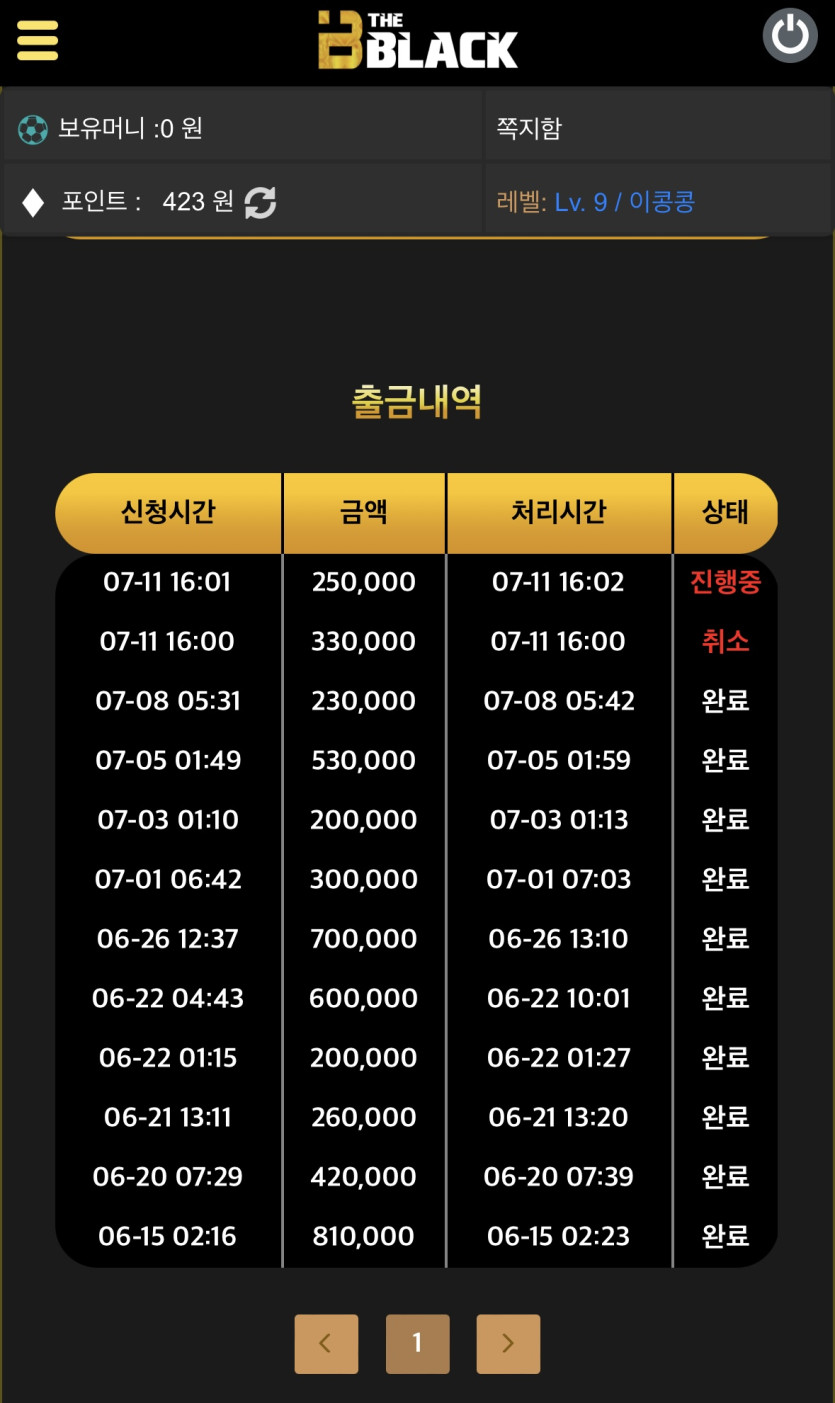Viewport: 835px width, 1403px height.
Task: Go to previous page of withdrawals
Action: coord(326,1343)
